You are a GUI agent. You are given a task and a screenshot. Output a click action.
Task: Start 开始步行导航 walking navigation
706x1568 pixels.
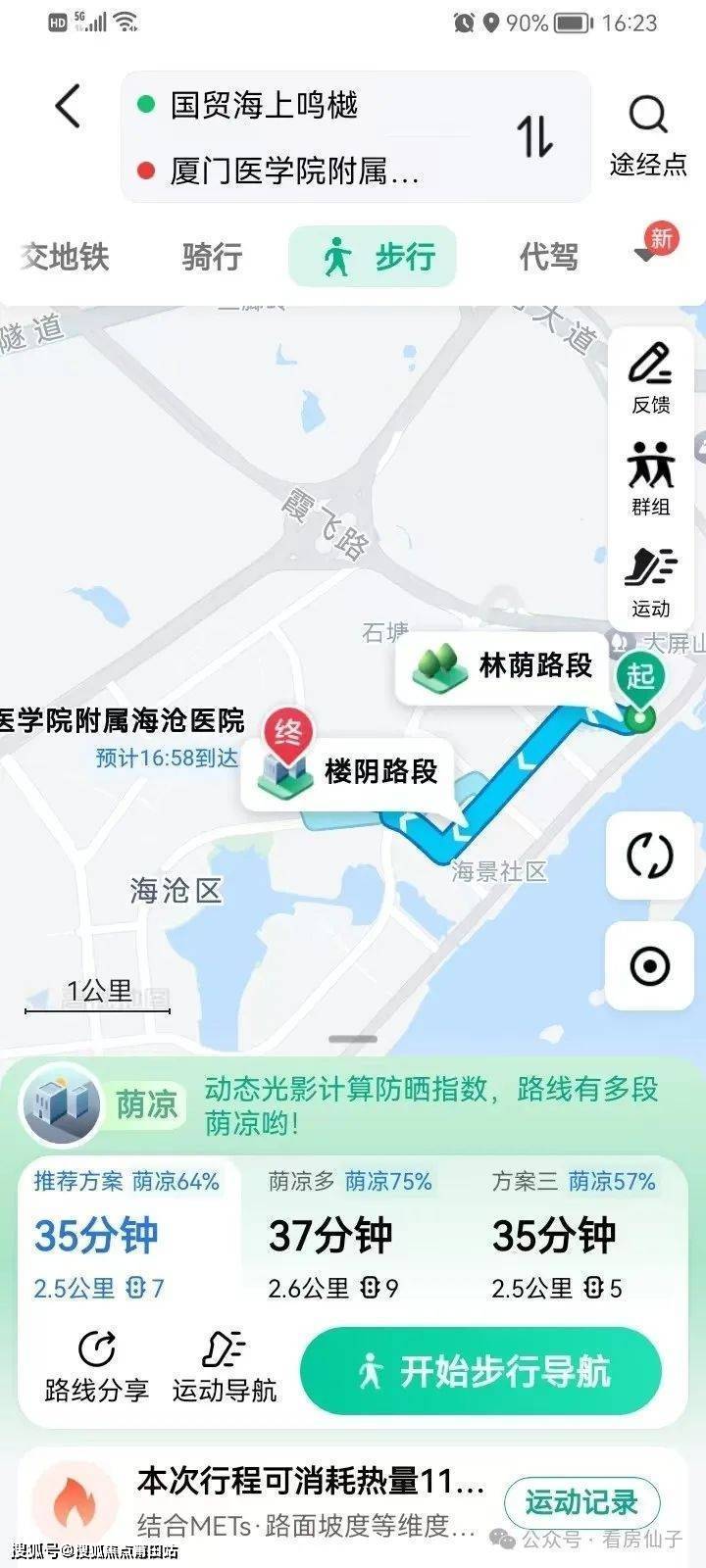[480, 1371]
